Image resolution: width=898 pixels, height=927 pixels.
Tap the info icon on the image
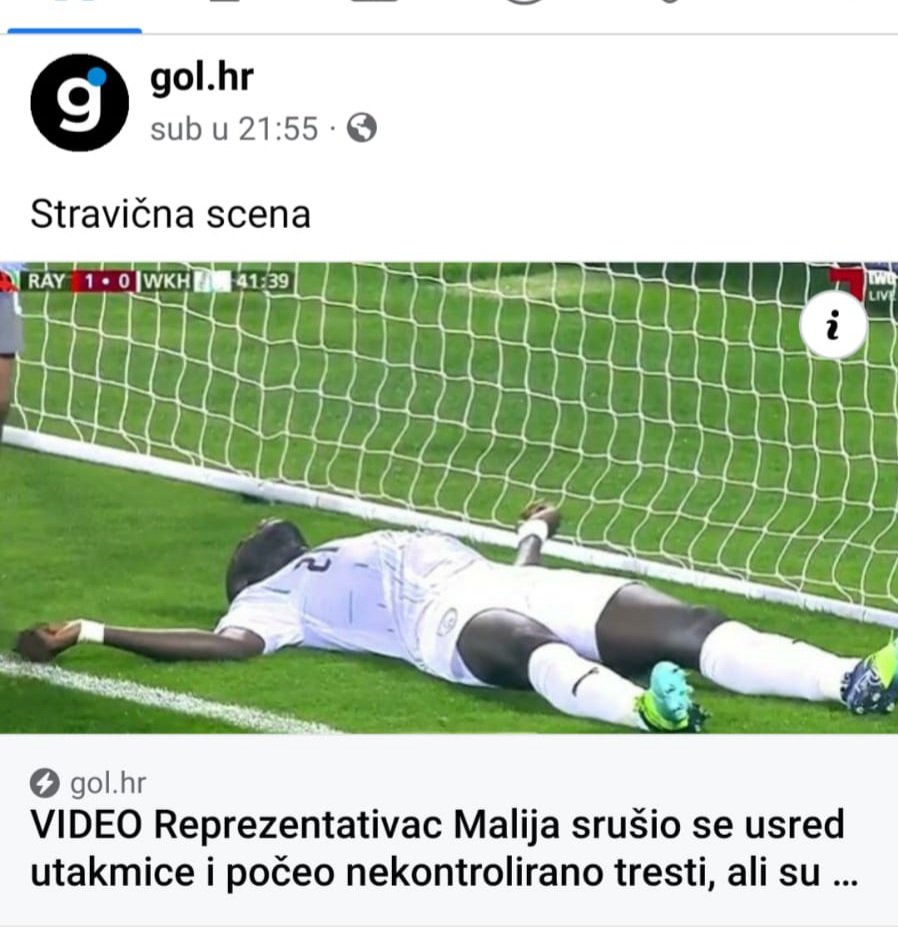coord(832,325)
